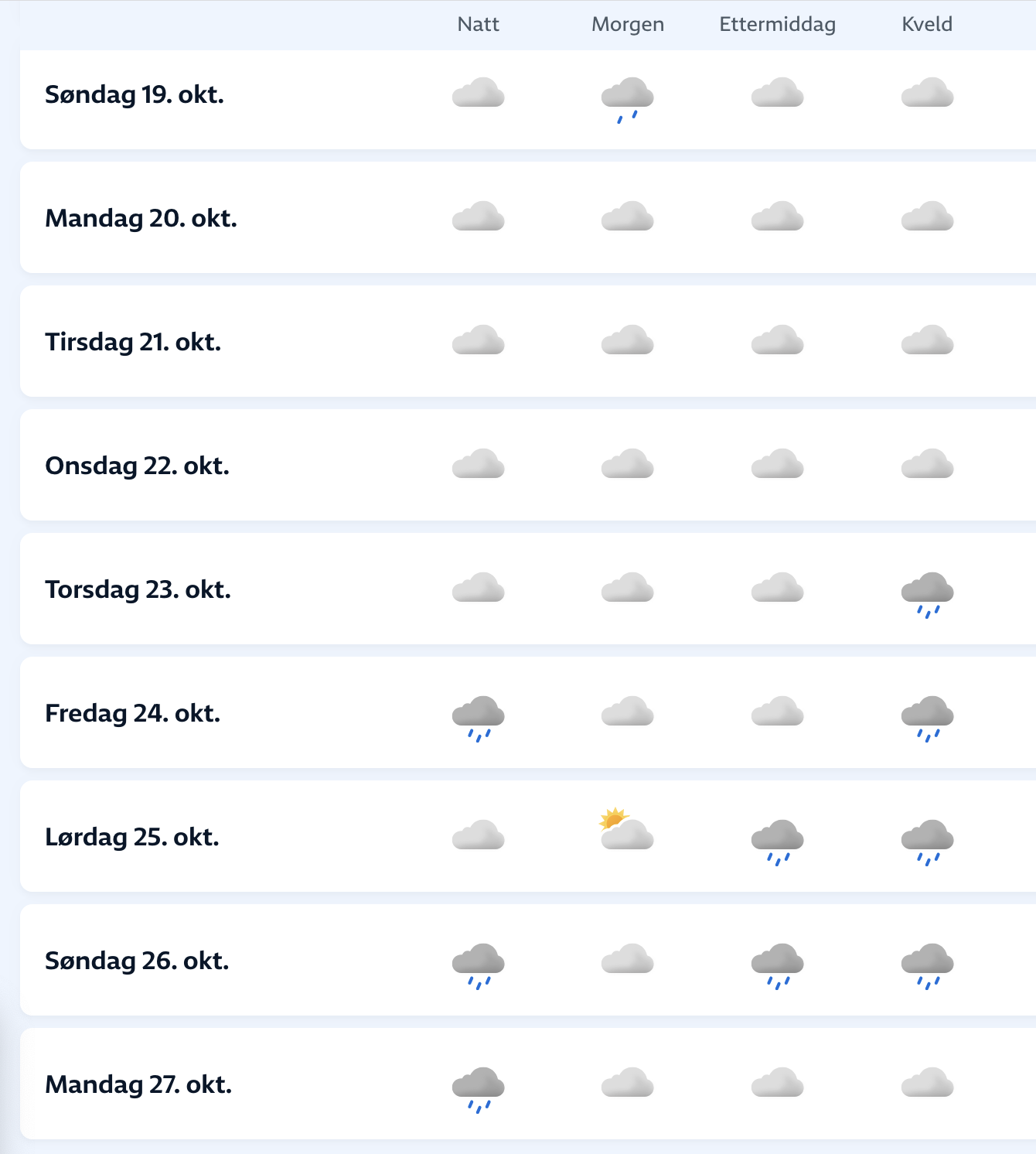
Task: Open forecast for Søndag 19. okt.
Action: pos(135,95)
